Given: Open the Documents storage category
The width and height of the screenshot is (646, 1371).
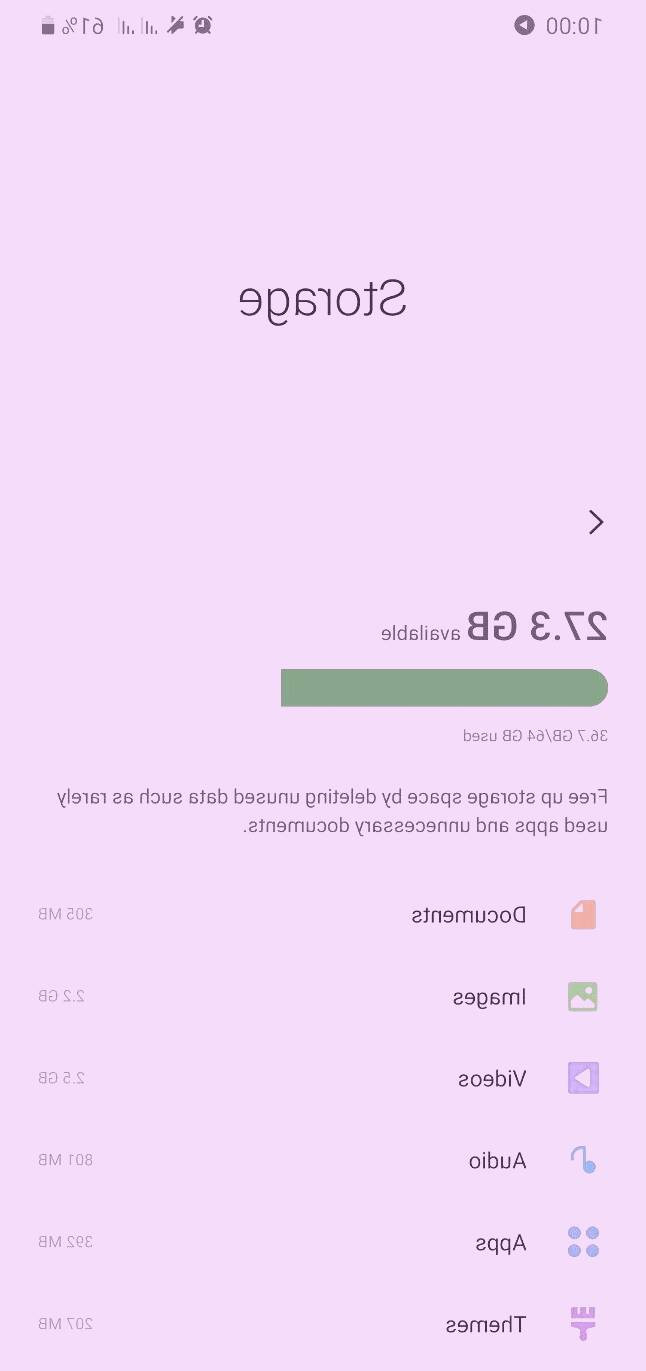Looking at the screenshot, I should pos(468,915).
